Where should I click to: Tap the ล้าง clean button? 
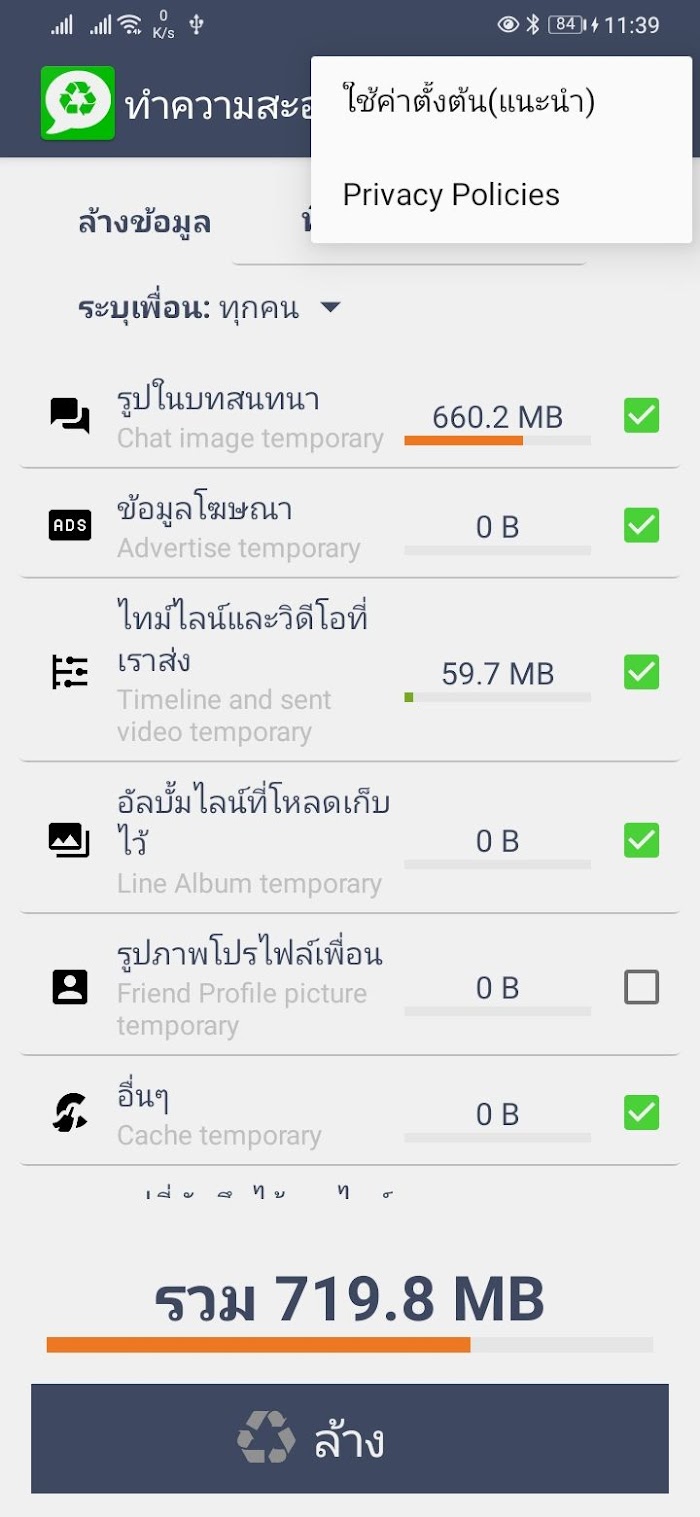point(349,1438)
